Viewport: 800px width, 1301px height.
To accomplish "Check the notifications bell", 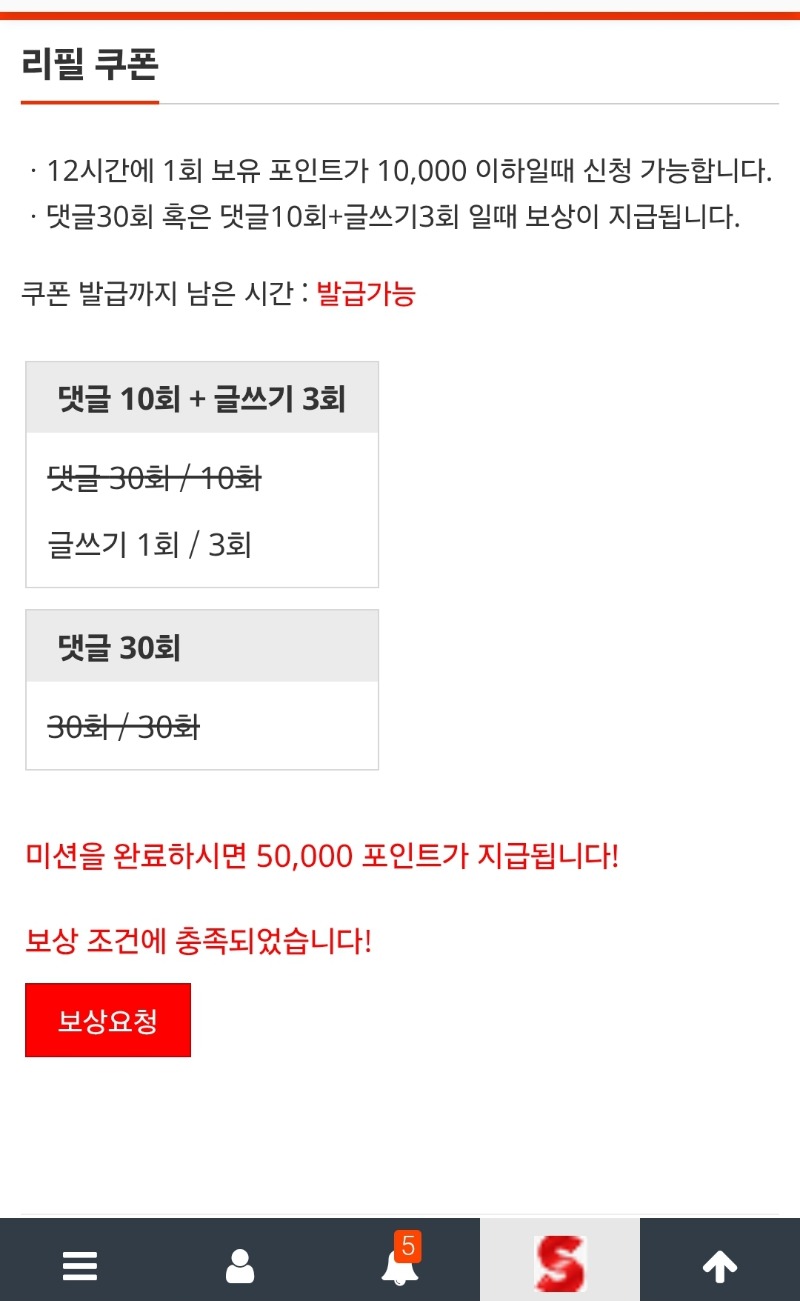I will pos(400,1266).
